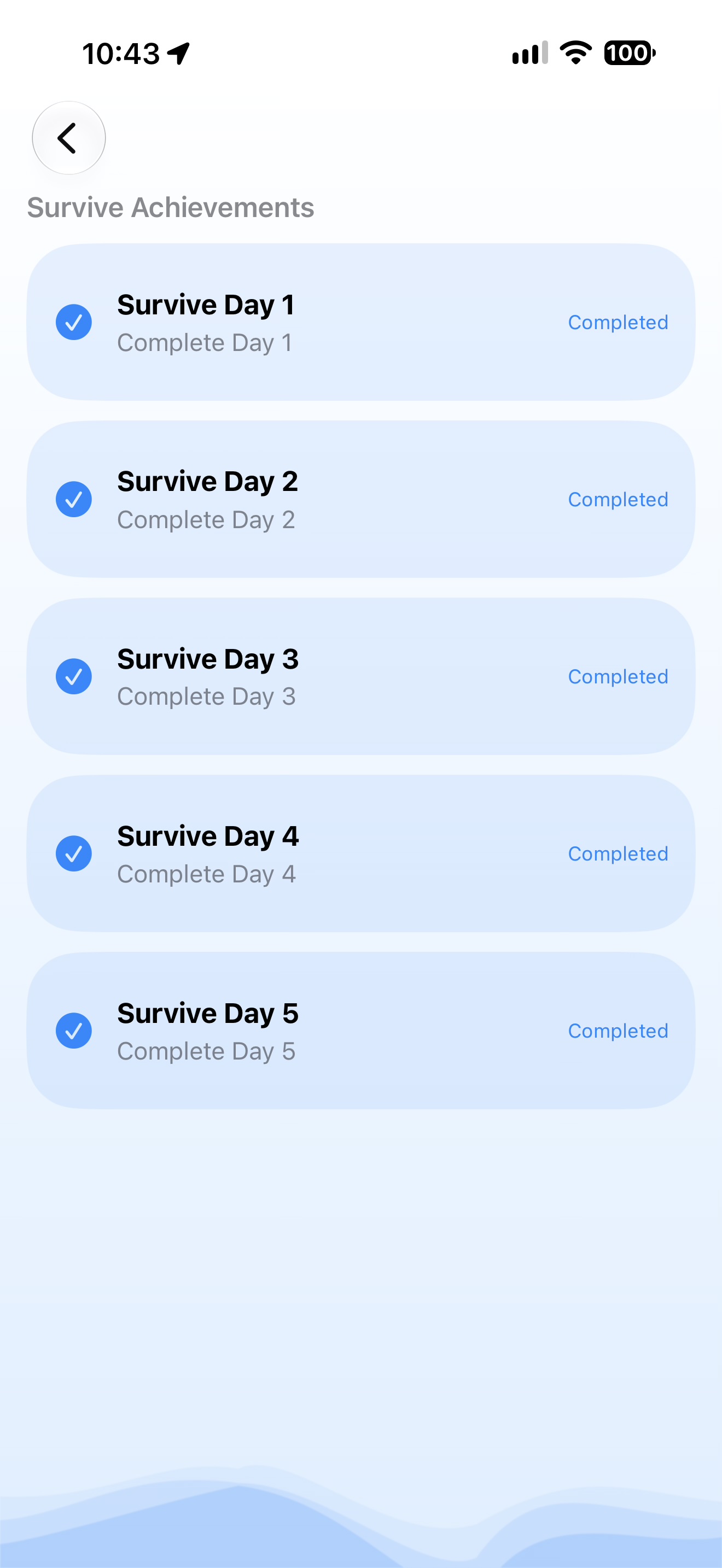View the Survive Day 4 achievement
Viewport: 722px width, 1568px height.
(361, 853)
